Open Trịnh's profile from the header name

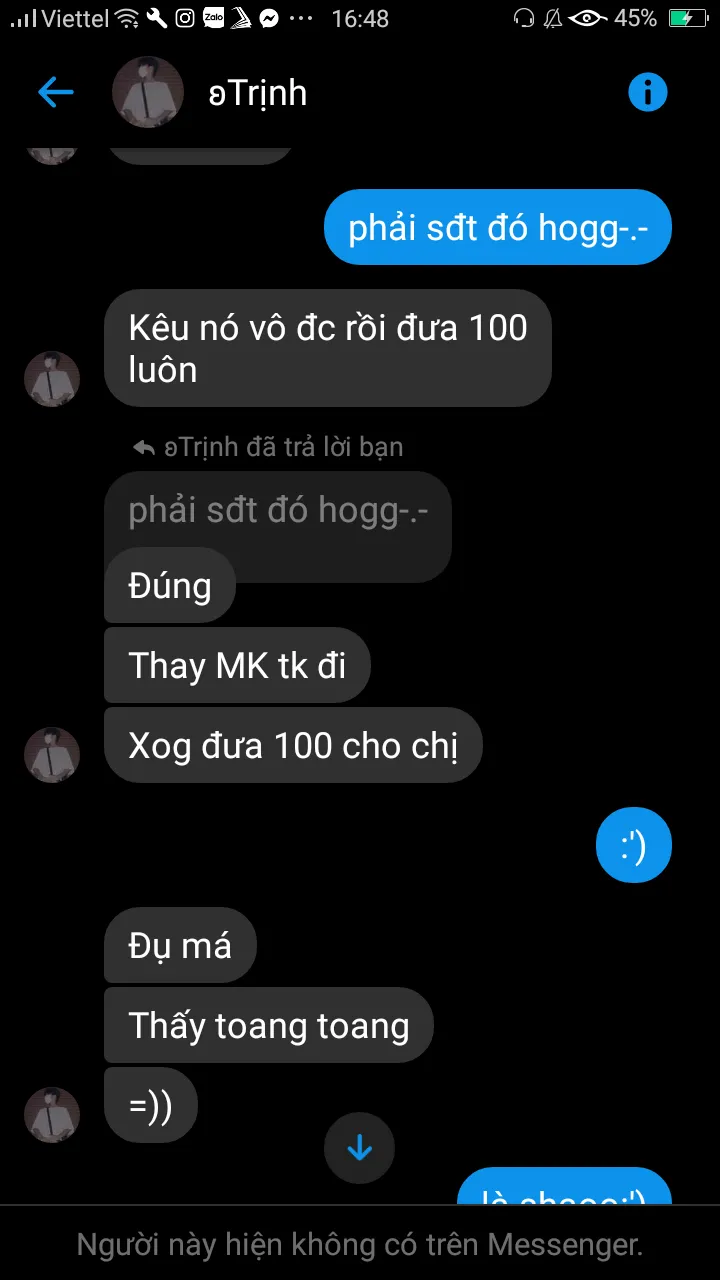click(x=257, y=93)
